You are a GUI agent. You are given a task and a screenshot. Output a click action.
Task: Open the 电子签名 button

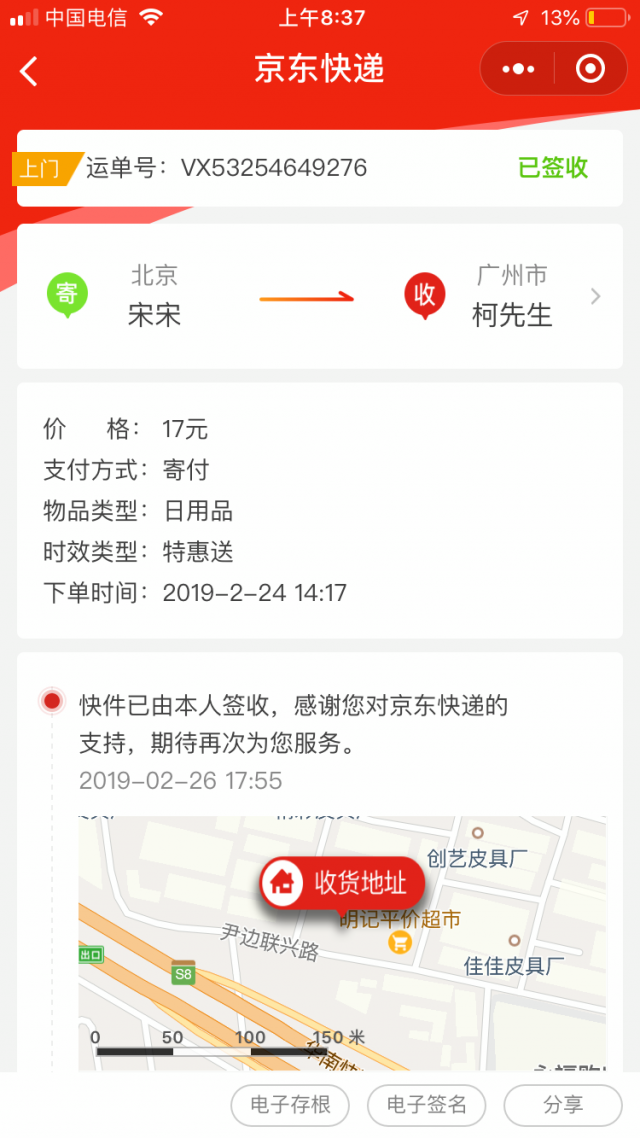tap(427, 1104)
